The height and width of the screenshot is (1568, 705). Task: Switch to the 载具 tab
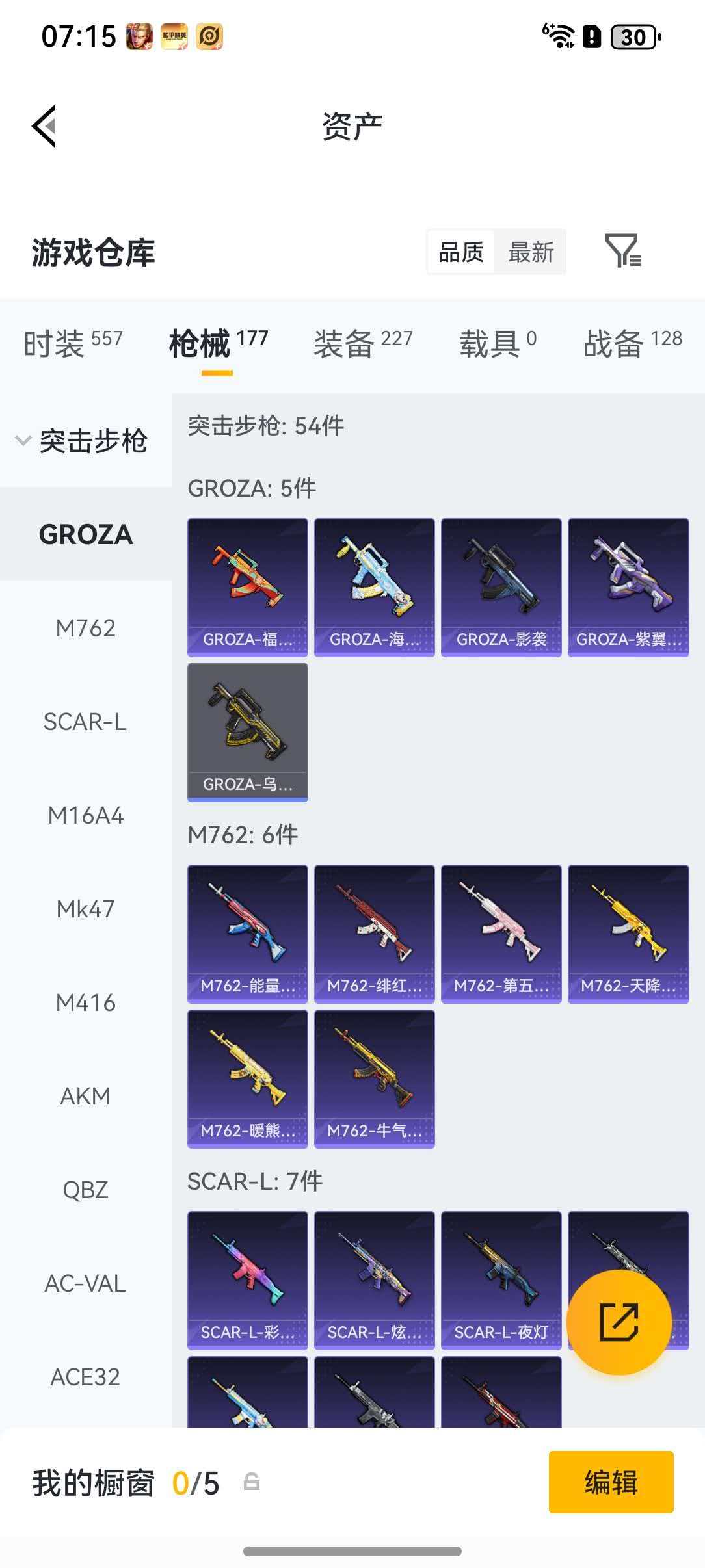pyautogui.click(x=498, y=343)
